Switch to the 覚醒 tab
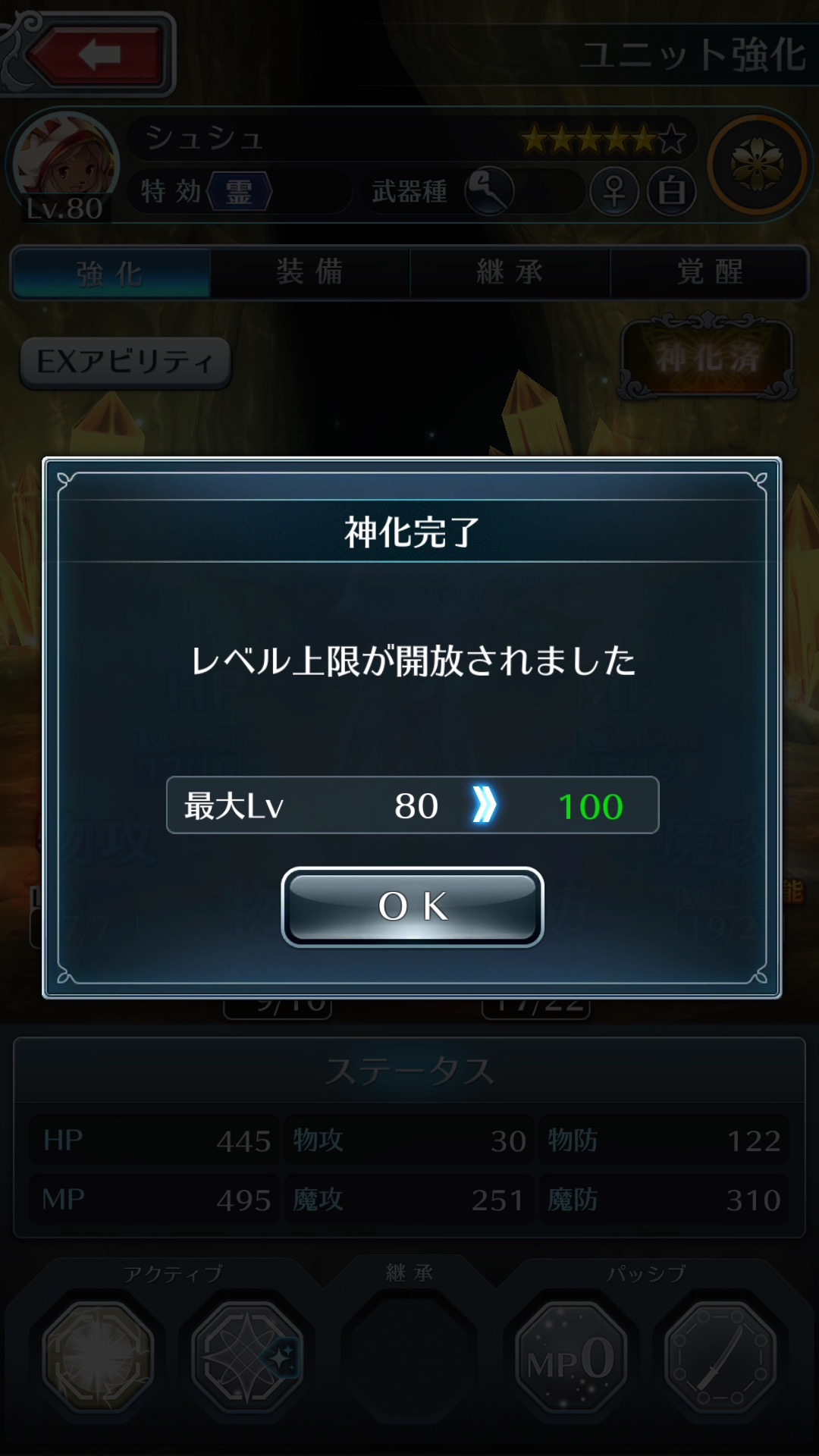The image size is (819, 1456). (710, 272)
